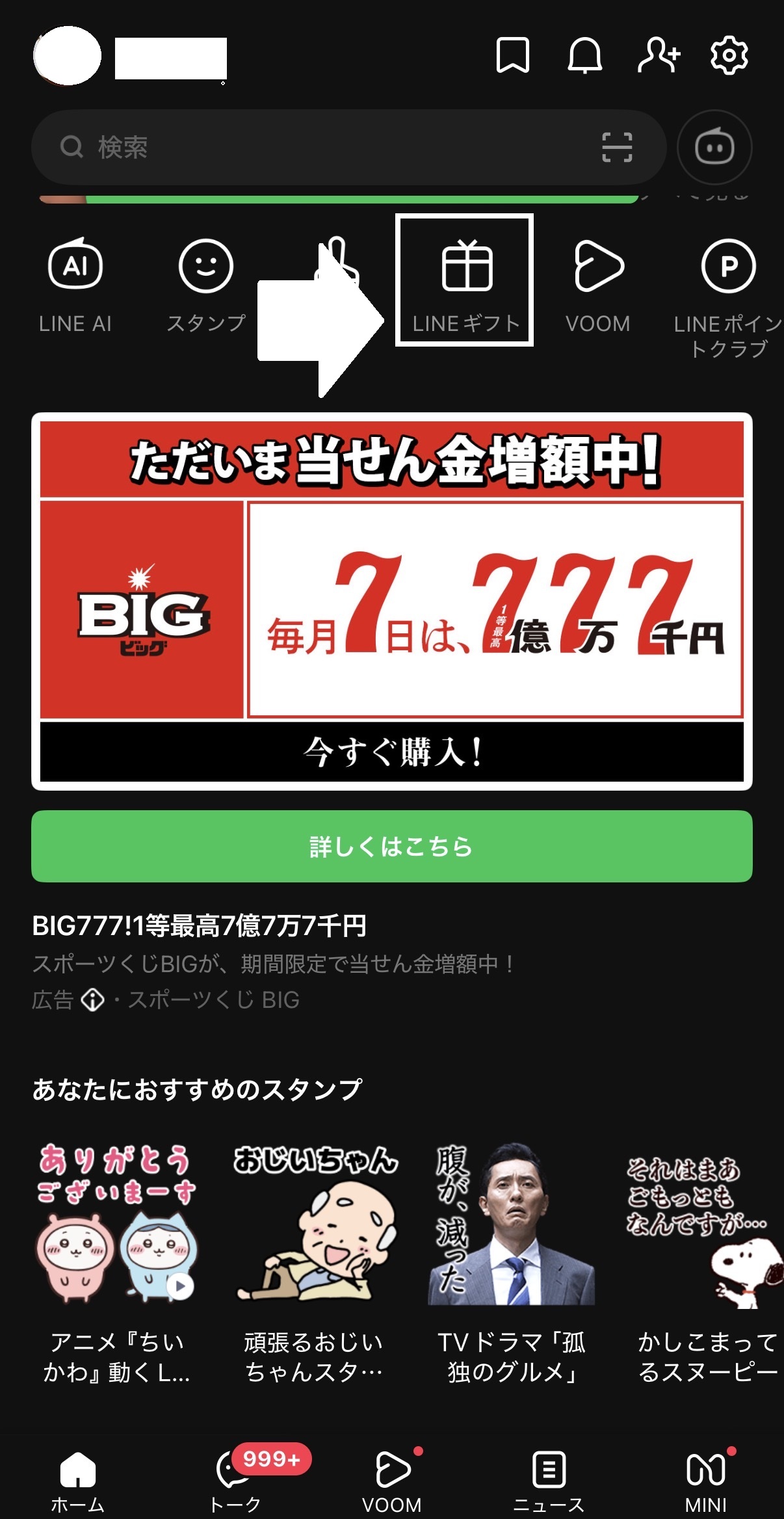Open LINEポイントクラブ
The image size is (784, 1519).
pos(728,293)
